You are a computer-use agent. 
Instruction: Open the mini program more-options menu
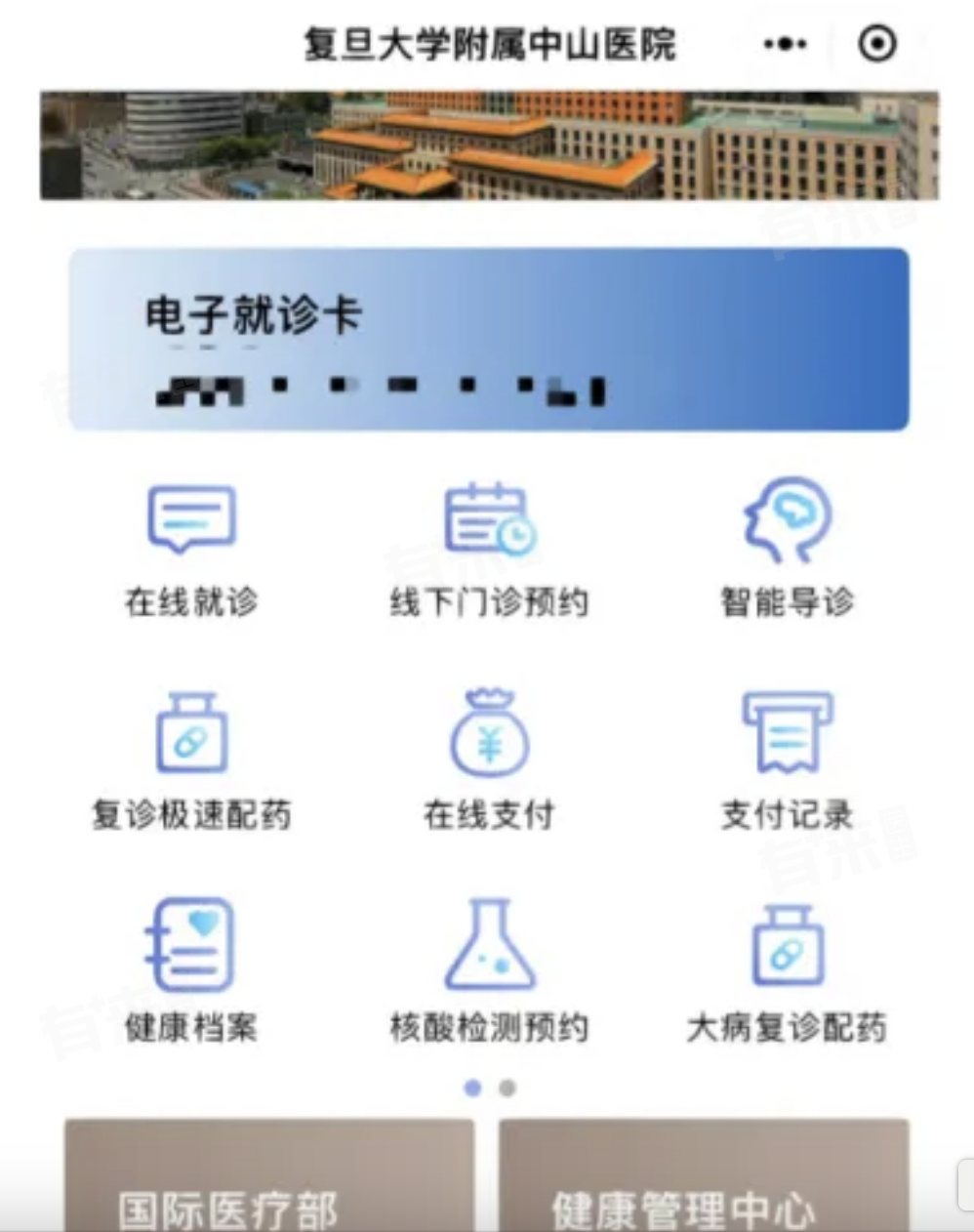coord(785,44)
